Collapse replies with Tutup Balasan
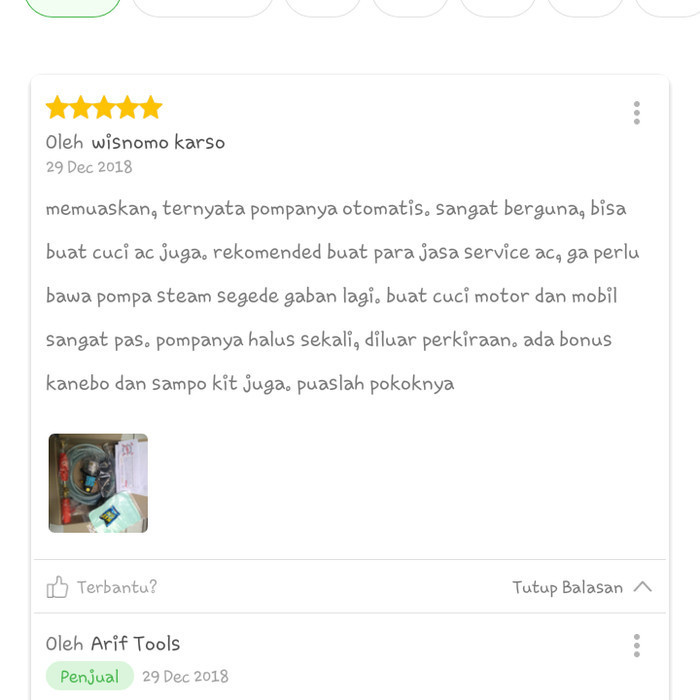700x700 pixels. click(581, 587)
